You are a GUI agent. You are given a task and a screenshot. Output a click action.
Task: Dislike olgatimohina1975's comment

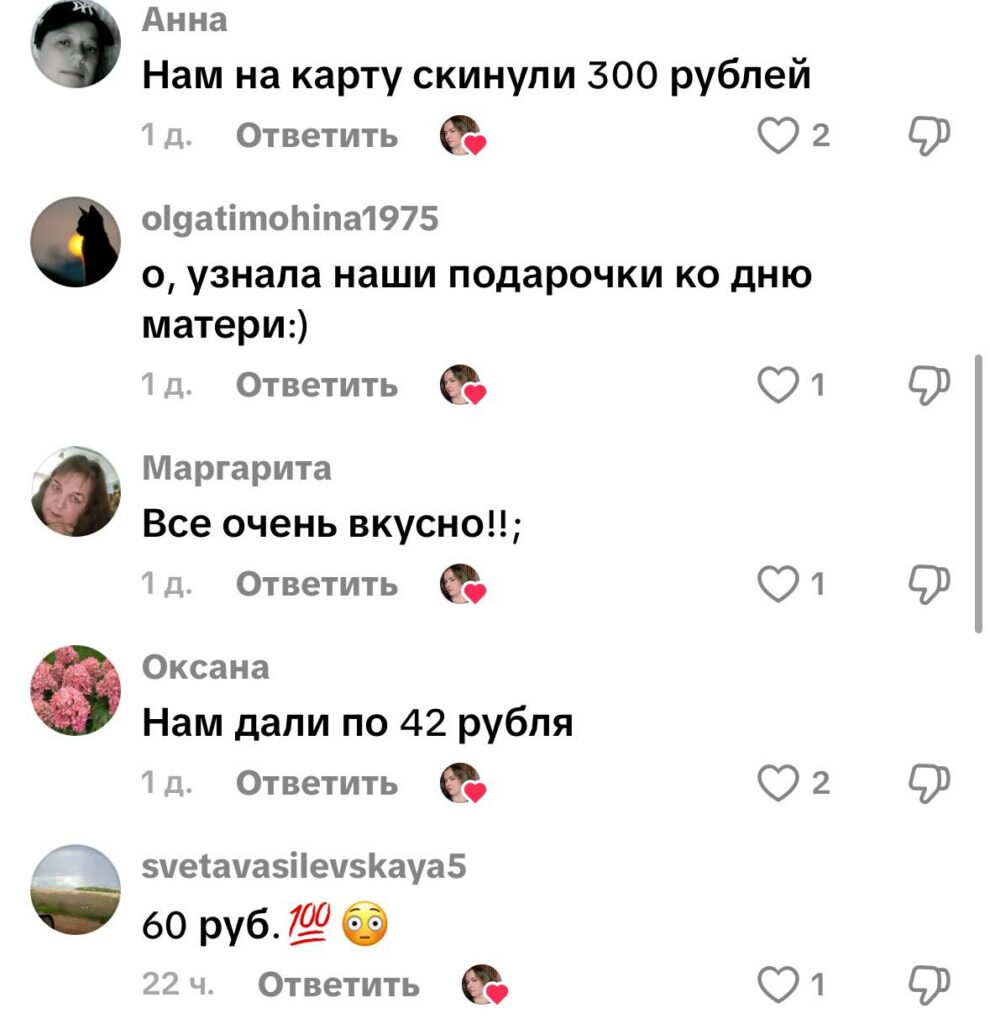pos(927,384)
